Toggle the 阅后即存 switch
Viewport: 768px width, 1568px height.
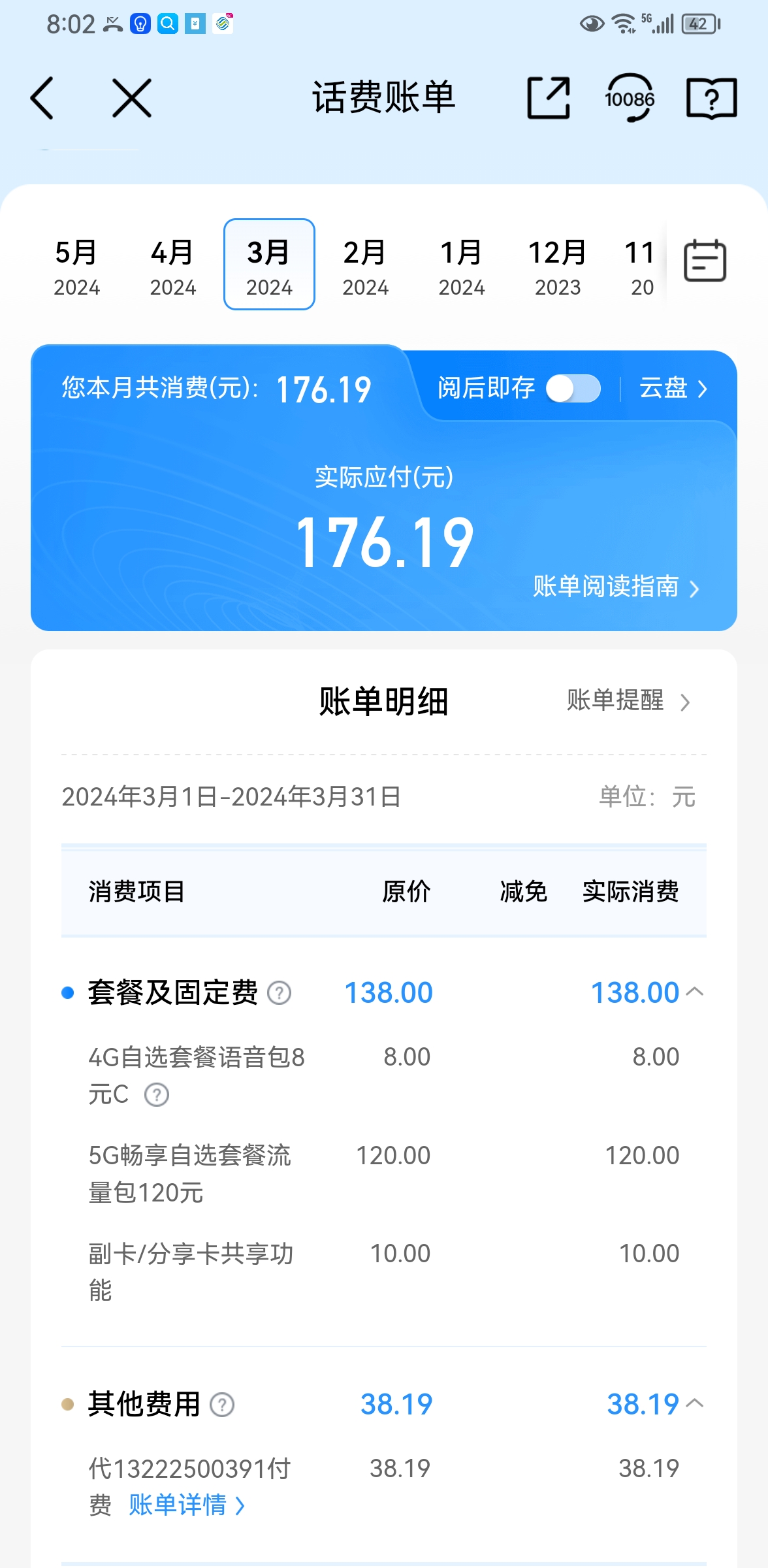pyautogui.click(x=573, y=389)
